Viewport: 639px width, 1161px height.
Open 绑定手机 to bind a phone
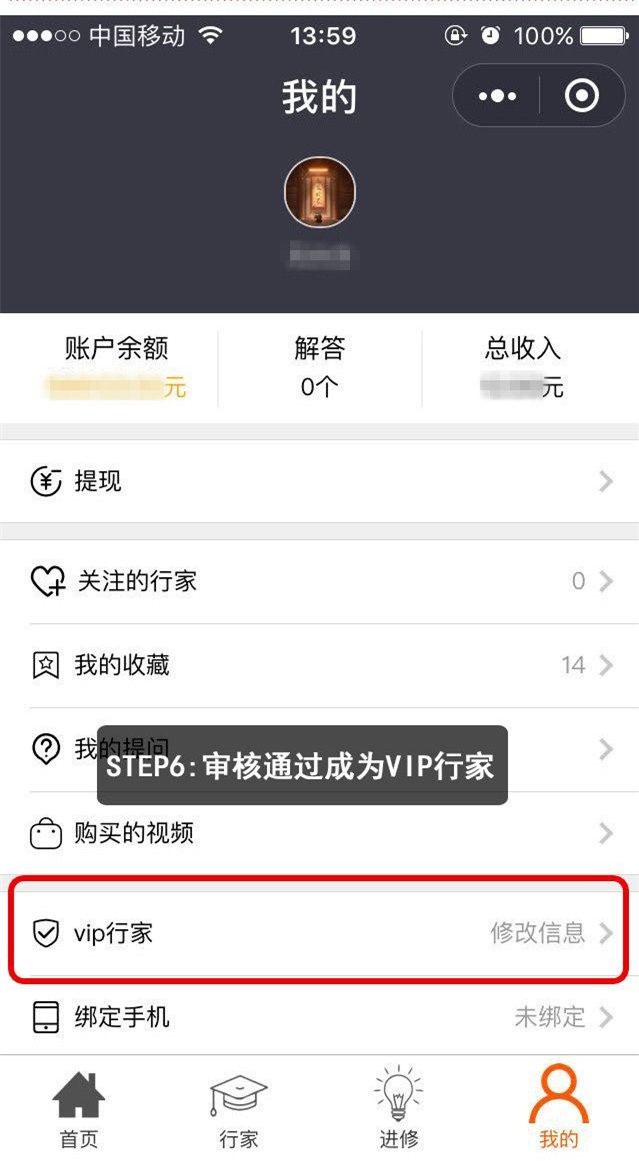point(320,1017)
